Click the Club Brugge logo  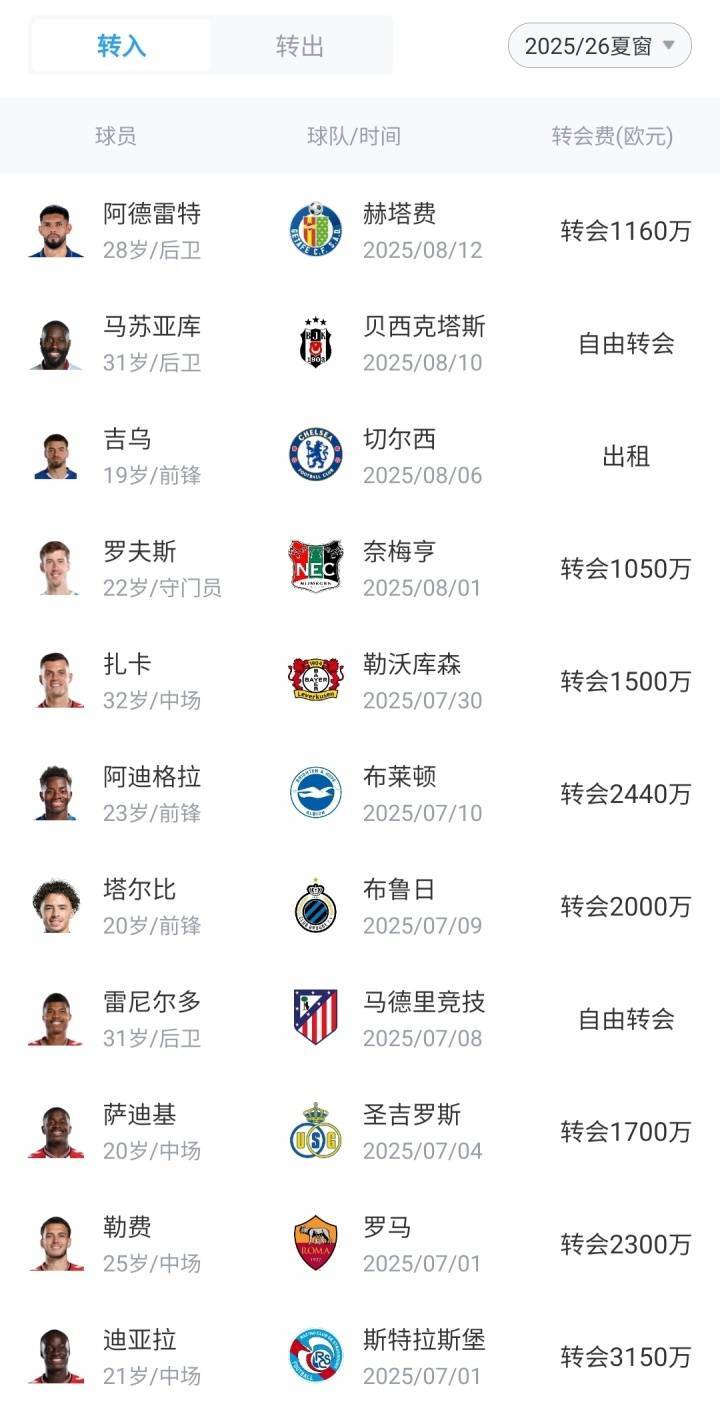pos(318,904)
